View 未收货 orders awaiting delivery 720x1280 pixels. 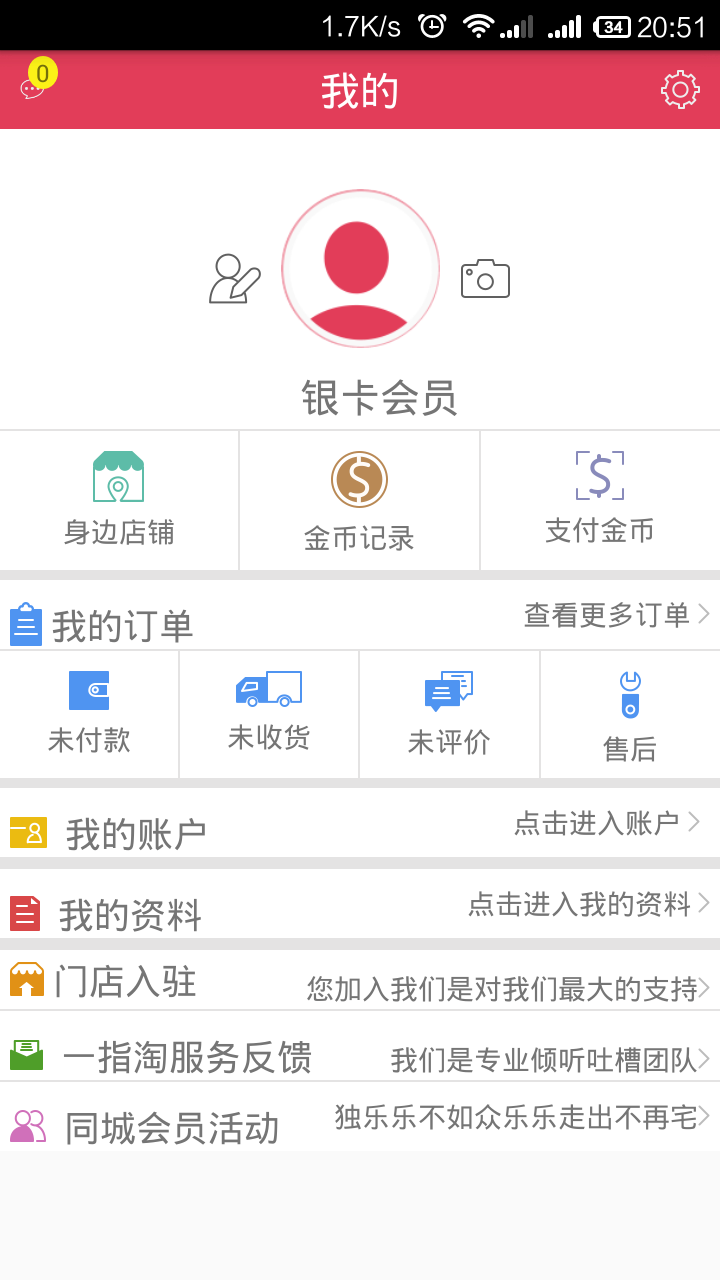269,713
